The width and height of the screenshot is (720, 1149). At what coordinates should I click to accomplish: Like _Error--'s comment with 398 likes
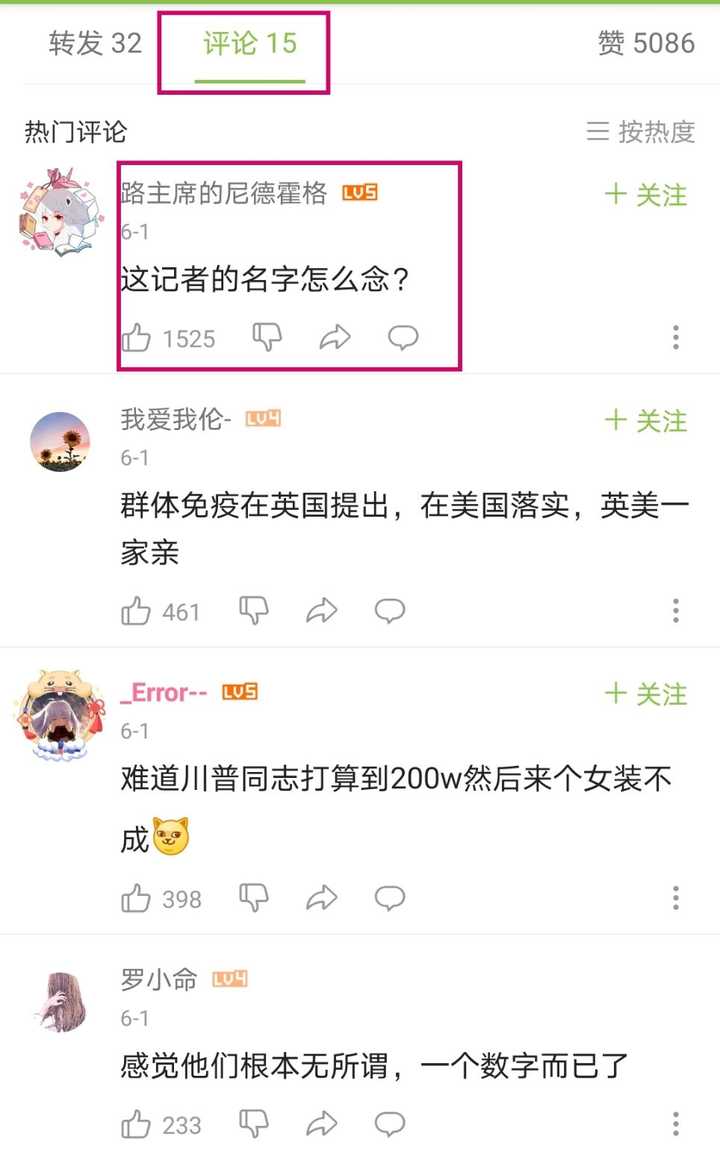click(137, 899)
